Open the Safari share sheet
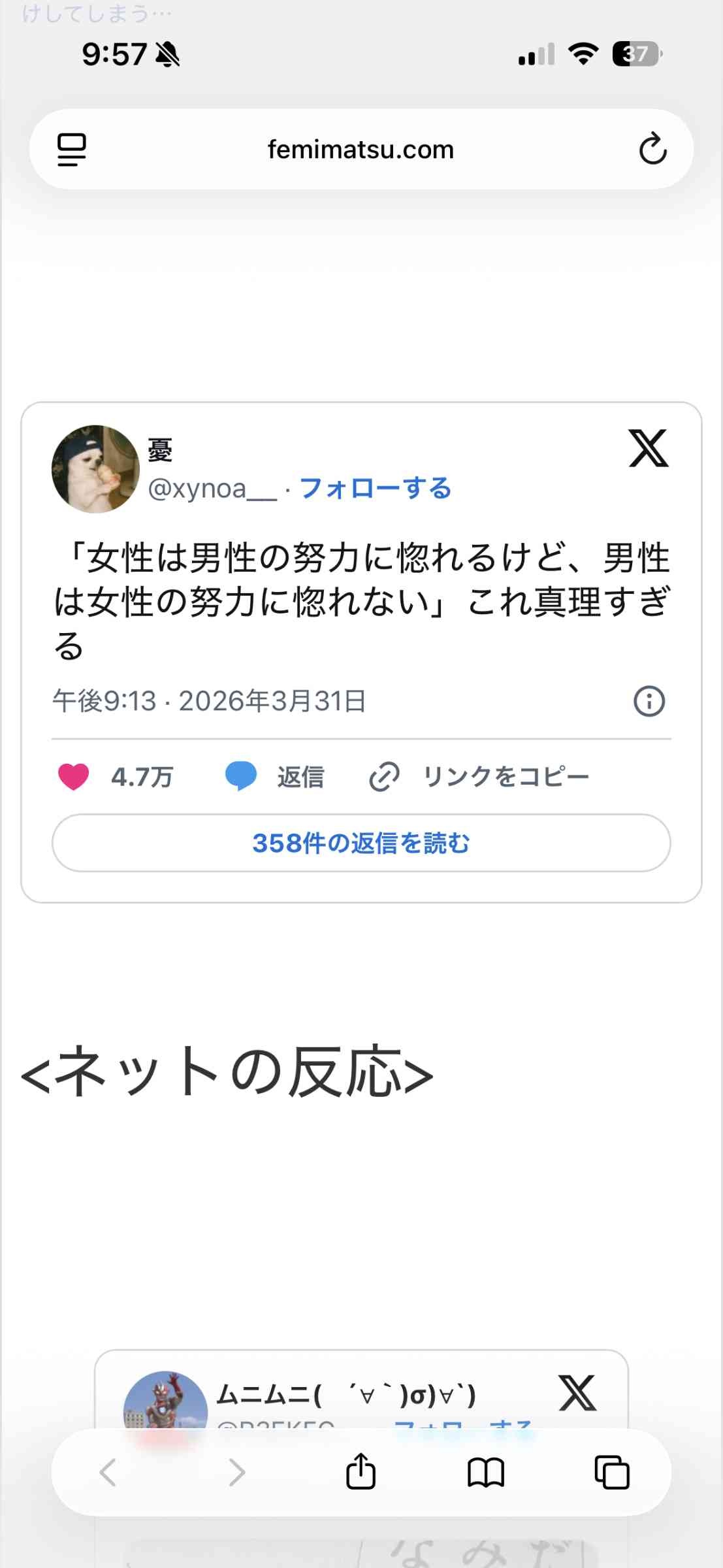This screenshot has width=723, height=1568. click(361, 1473)
